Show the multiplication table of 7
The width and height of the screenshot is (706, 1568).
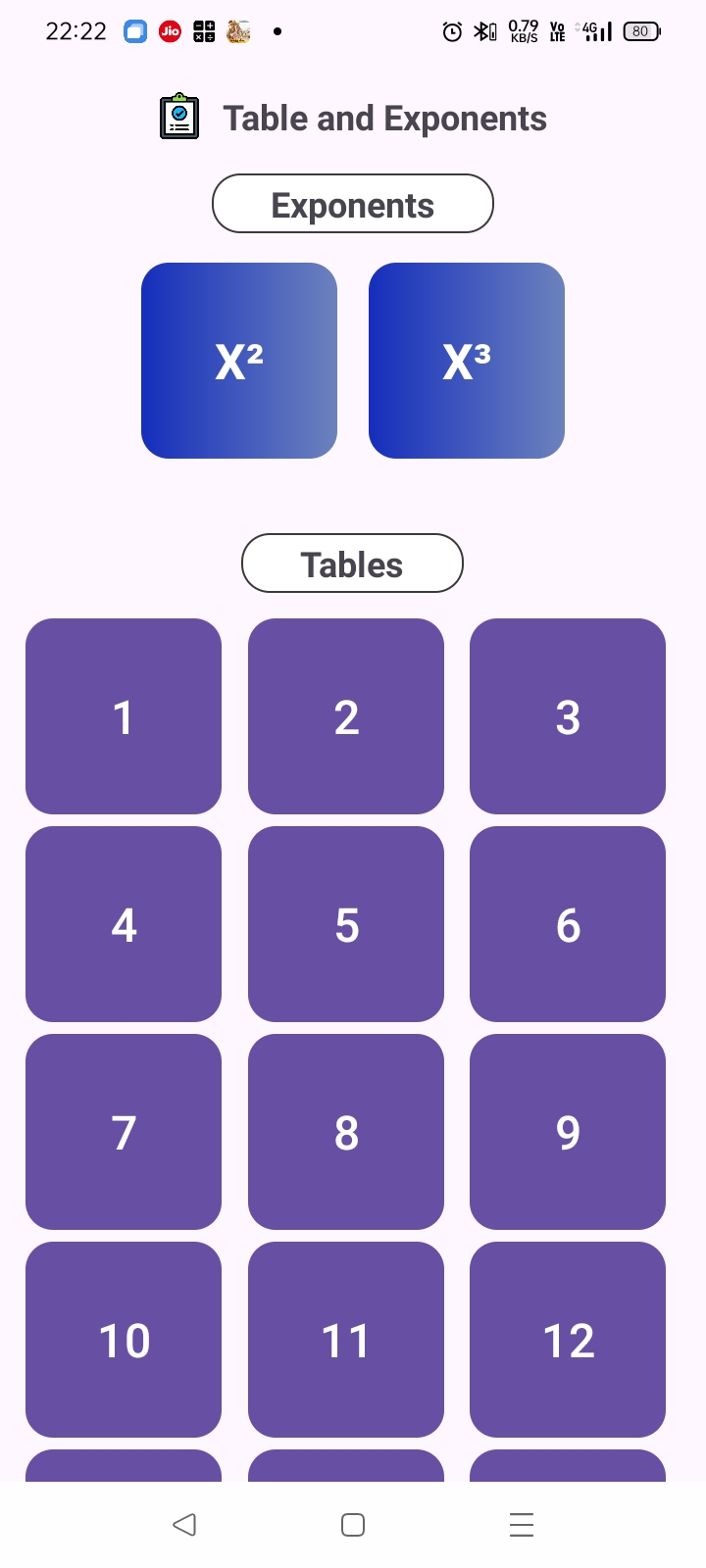[x=124, y=1132]
